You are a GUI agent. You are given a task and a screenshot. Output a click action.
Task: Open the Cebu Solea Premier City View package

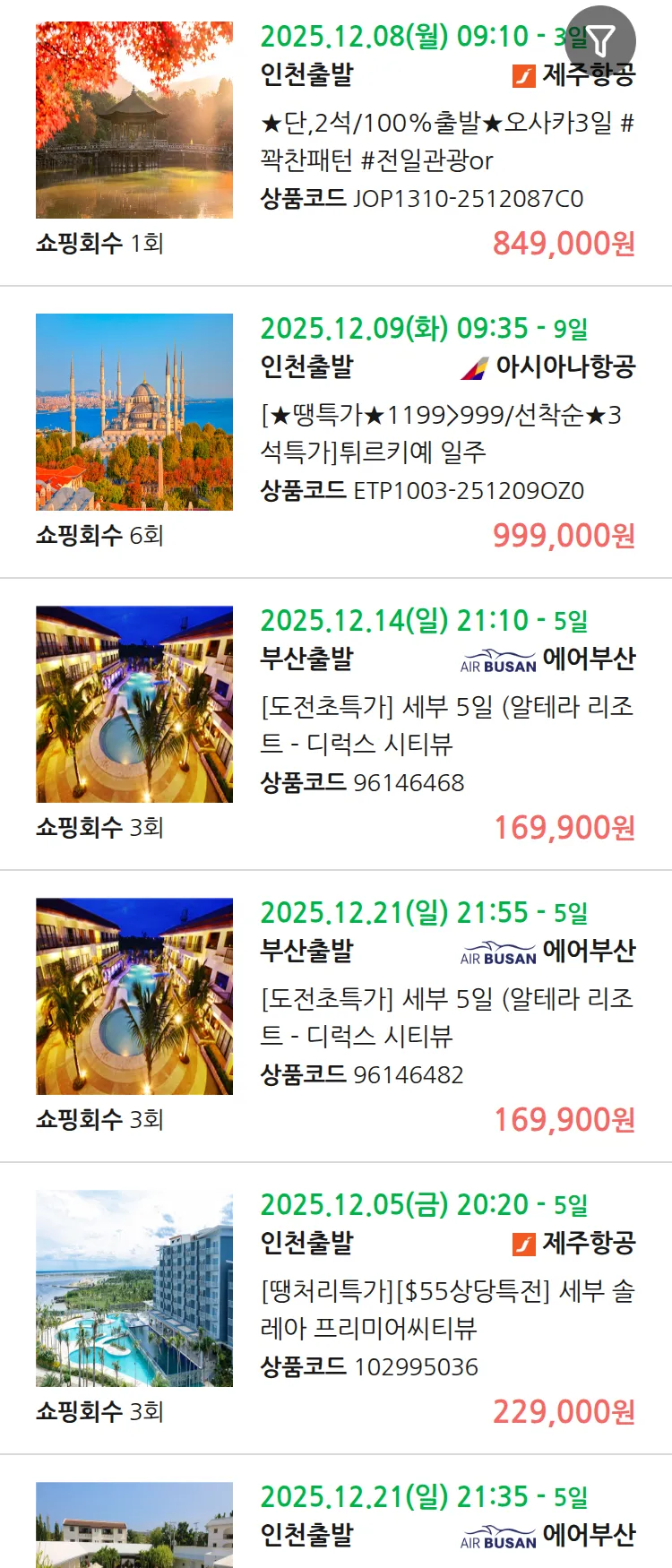[446, 1309]
